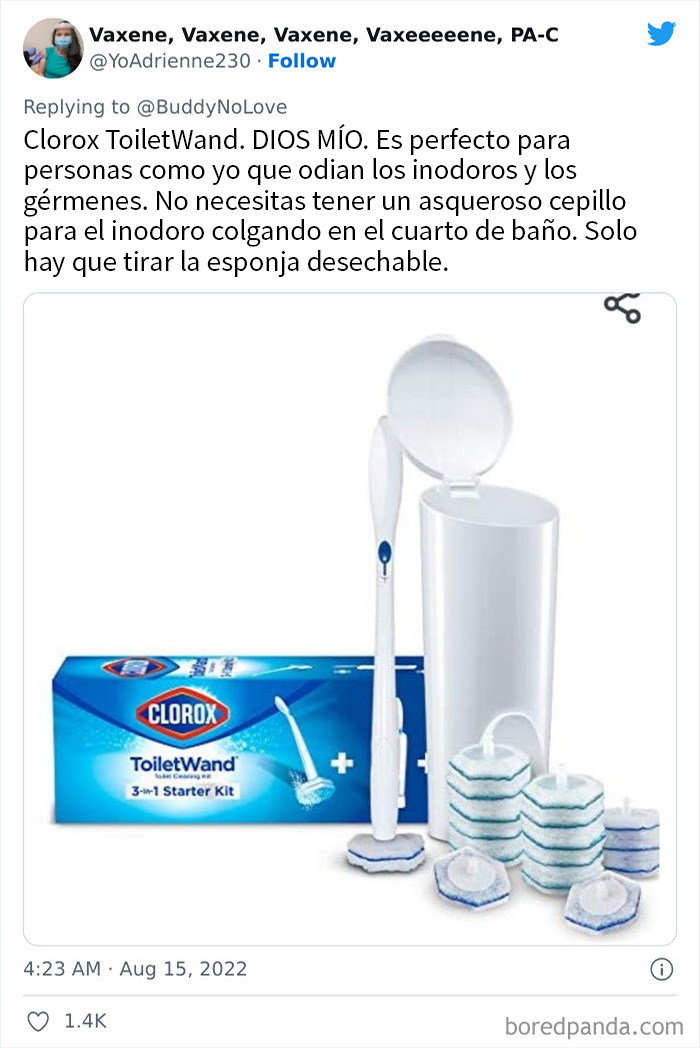
Task: Open the author's profile picture
Action: point(52,47)
